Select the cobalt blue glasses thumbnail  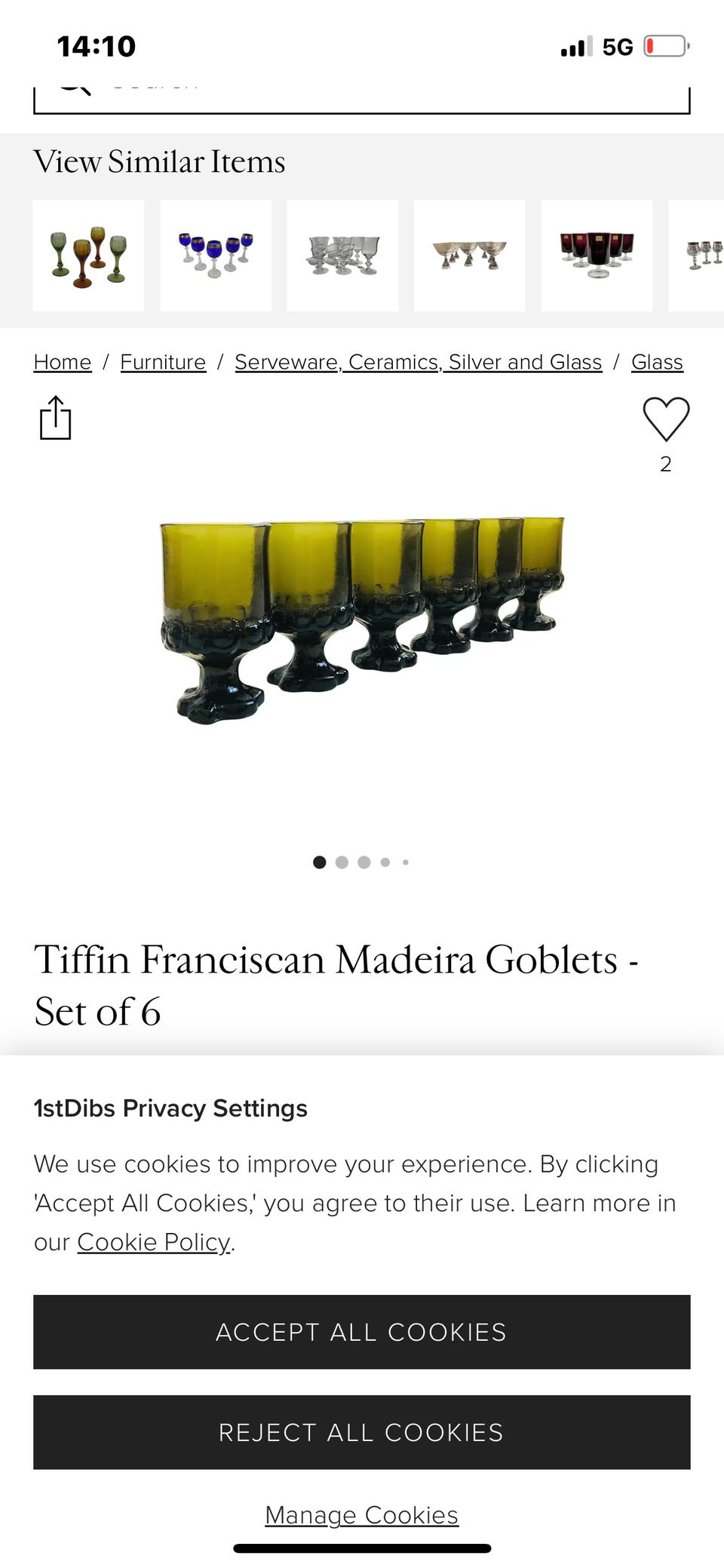pyautogui.click(x=216, y=255)
